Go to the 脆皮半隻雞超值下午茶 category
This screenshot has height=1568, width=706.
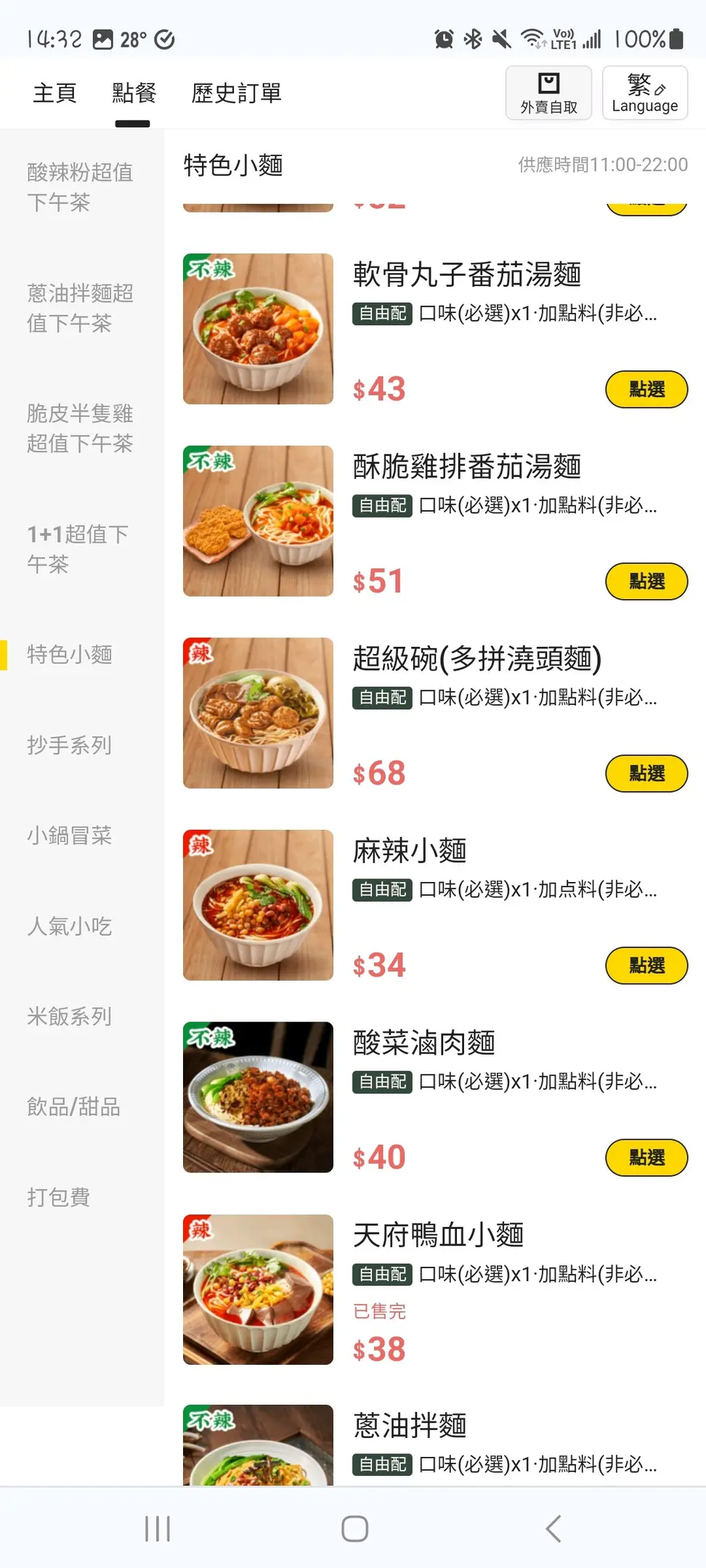(x=80, y=428)
